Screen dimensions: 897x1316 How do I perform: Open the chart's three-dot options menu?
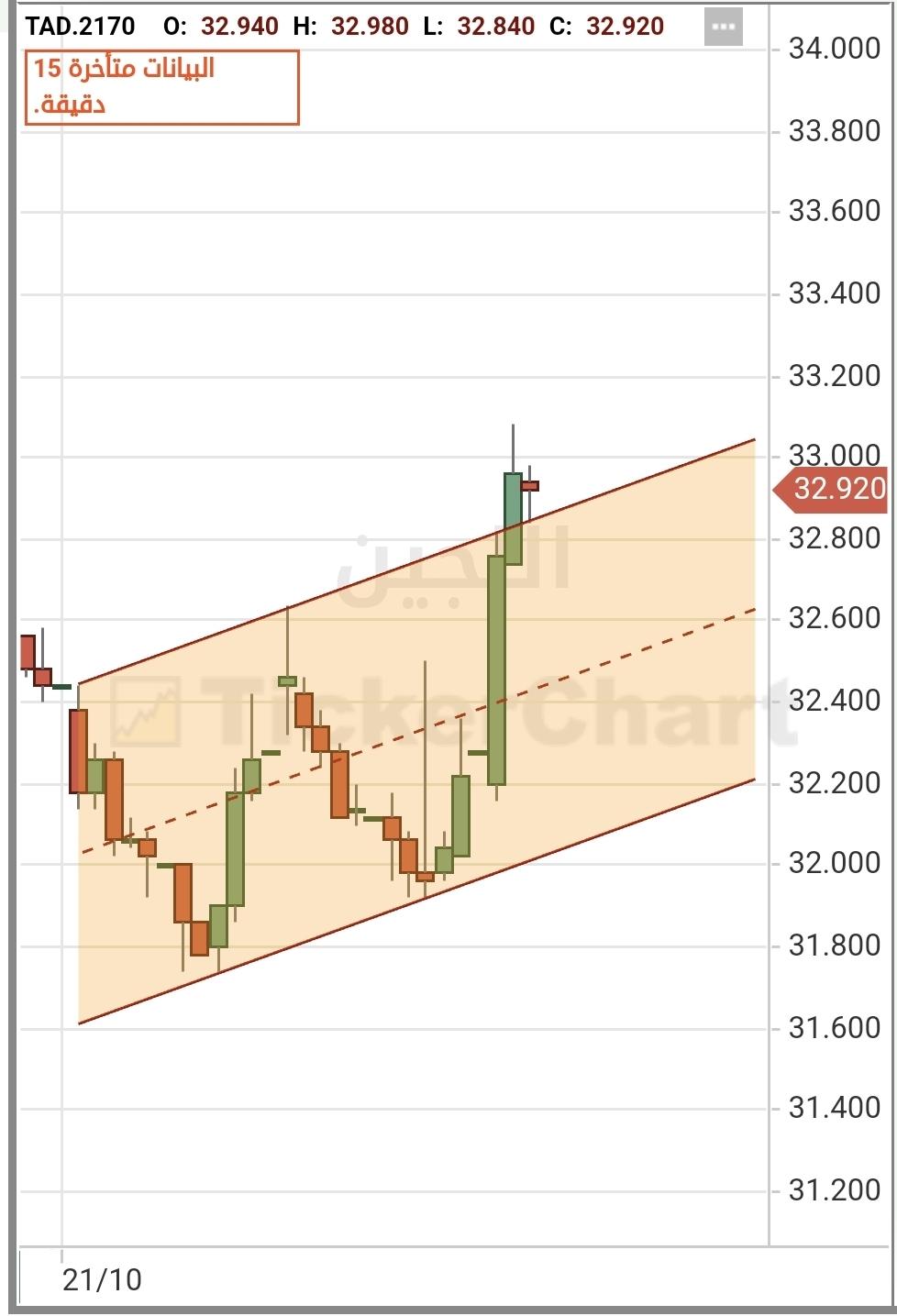(723, 27)
